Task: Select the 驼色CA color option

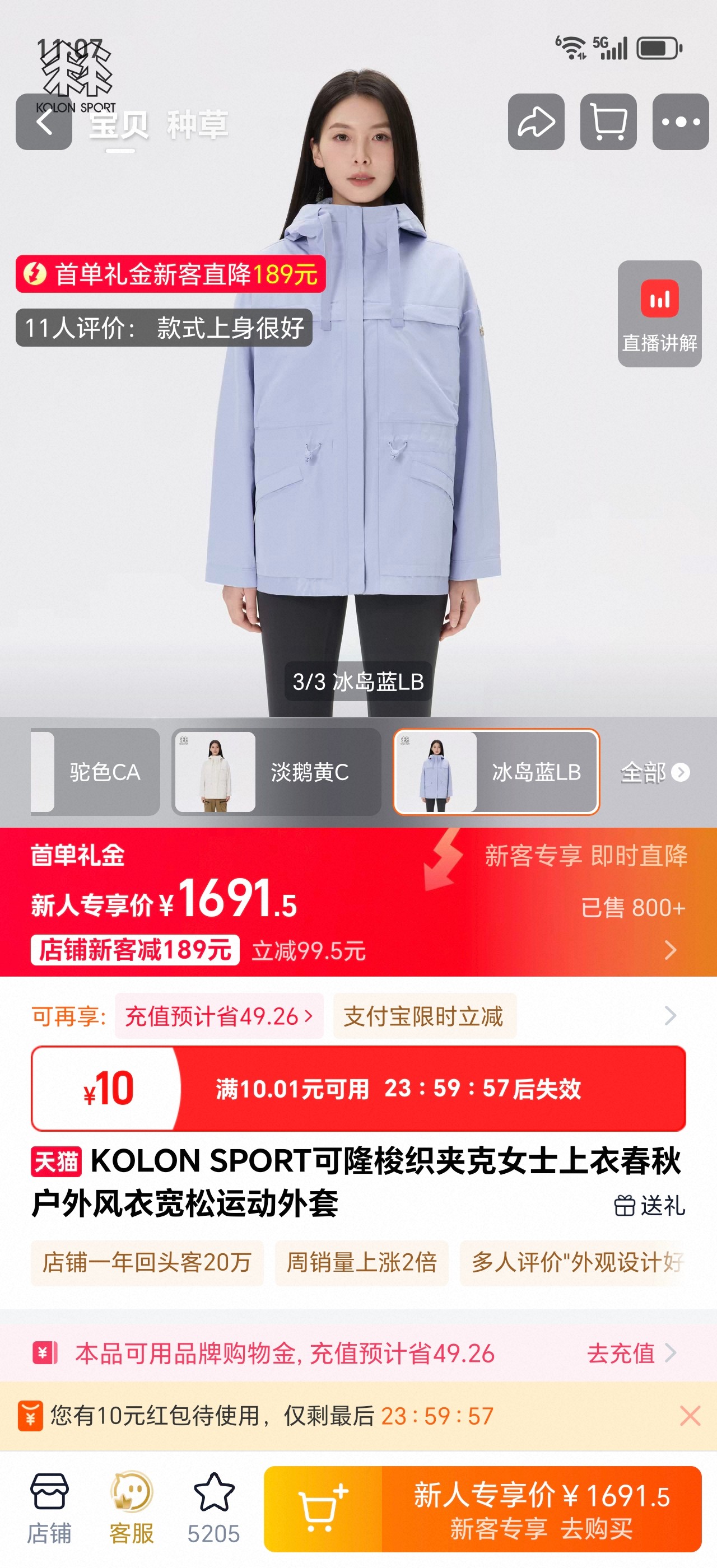Action: 104,772
